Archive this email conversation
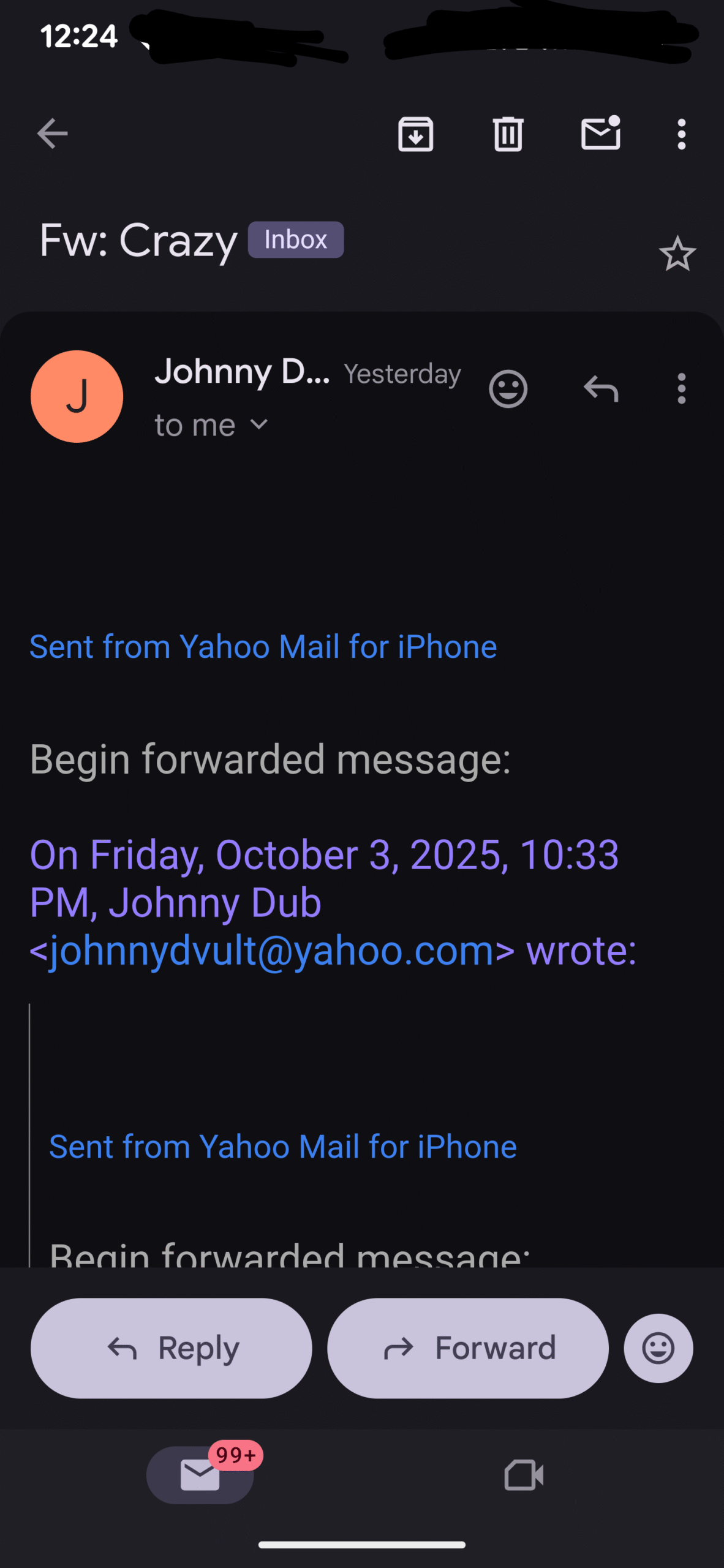This screenshot has height=1568, width=724. coord(416,134)
